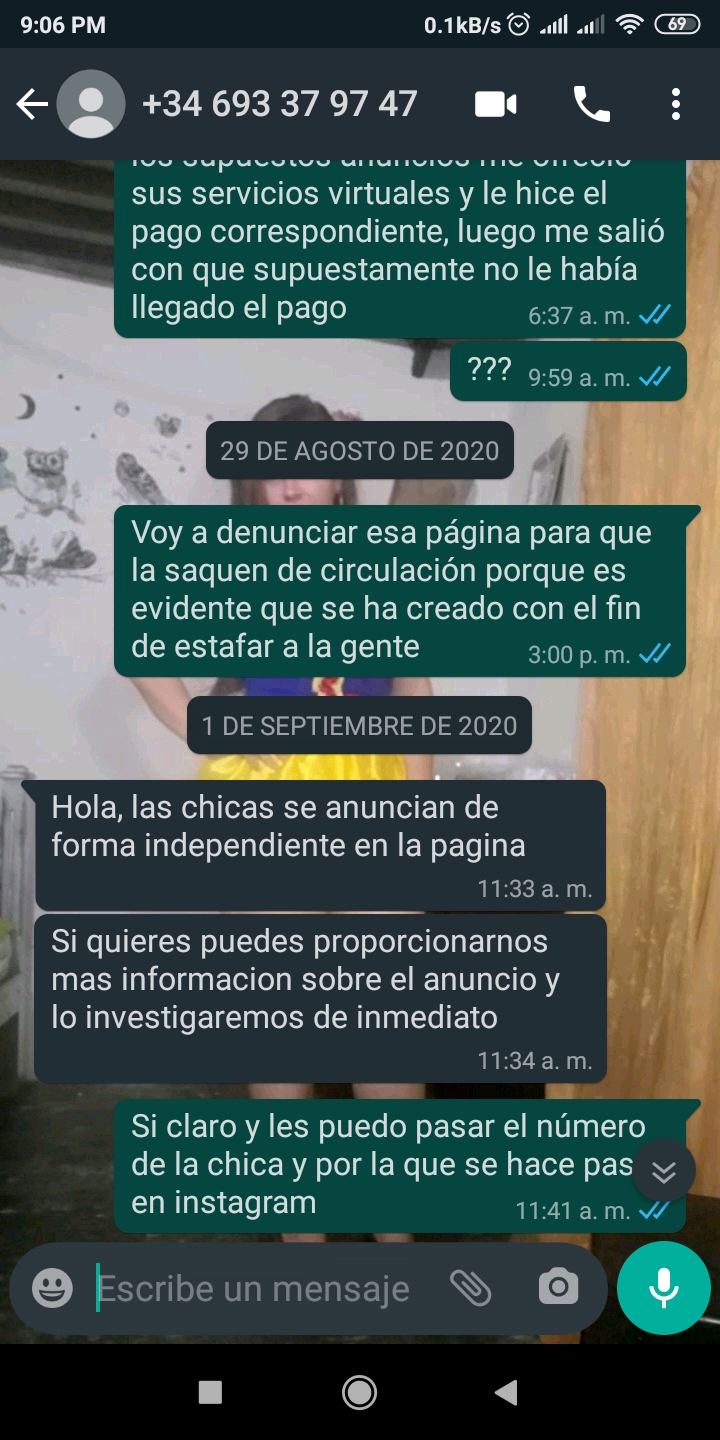Open the emoji picker
This screenshot has width=720, height=1440.
[52, 1288]
